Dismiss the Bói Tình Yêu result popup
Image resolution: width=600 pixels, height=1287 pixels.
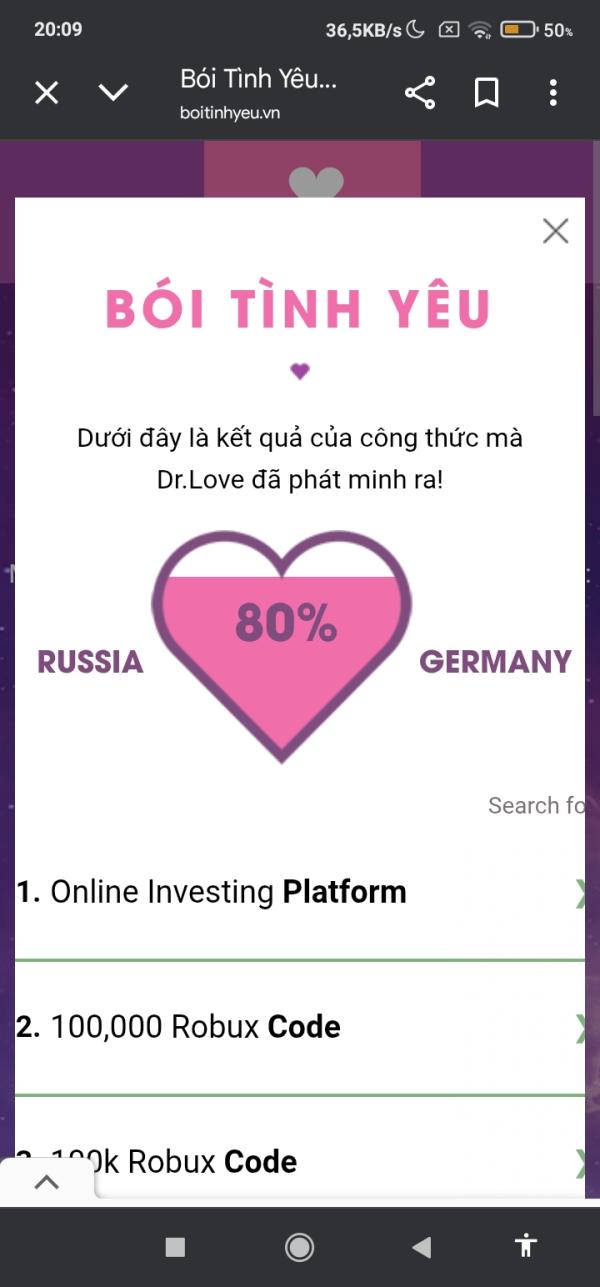555,231
